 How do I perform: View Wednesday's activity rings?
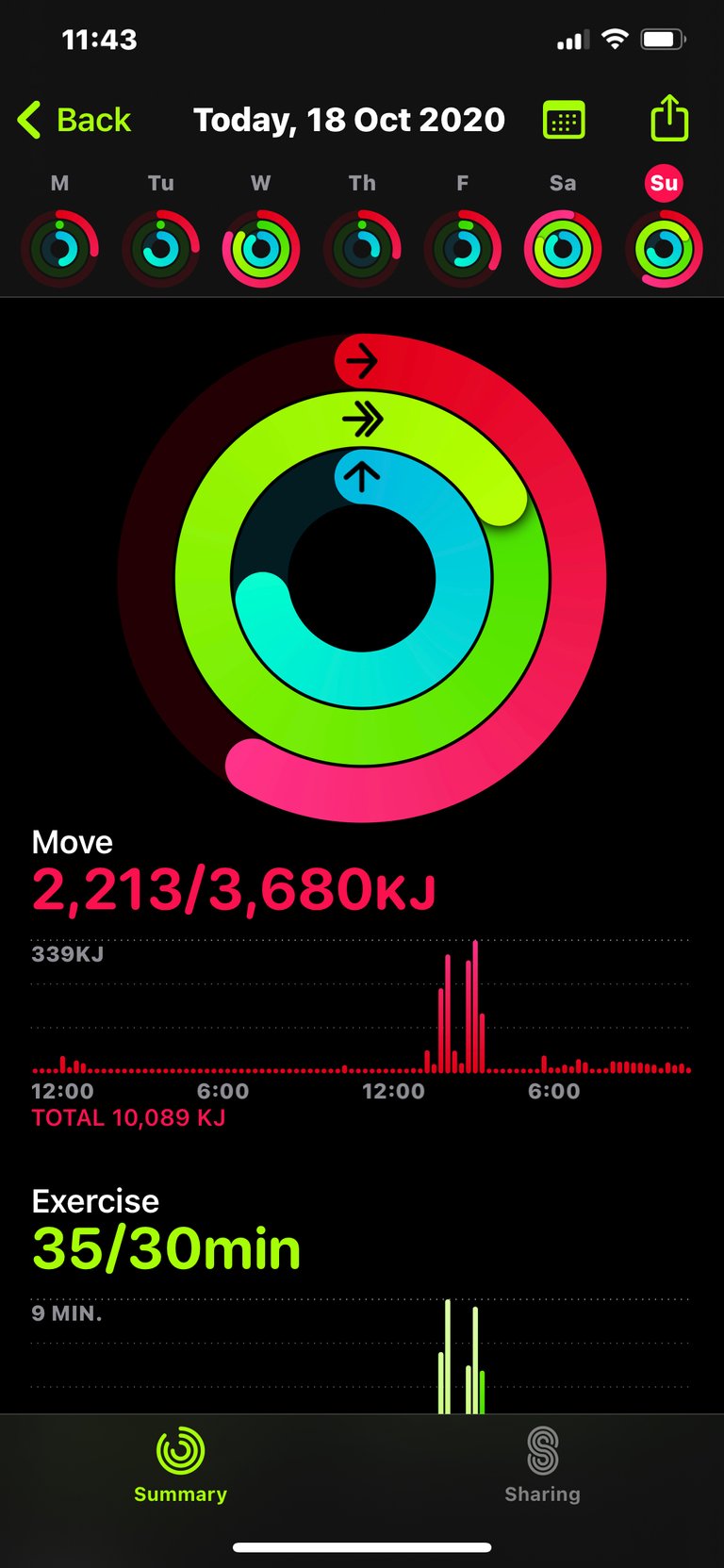click(261, 249)
